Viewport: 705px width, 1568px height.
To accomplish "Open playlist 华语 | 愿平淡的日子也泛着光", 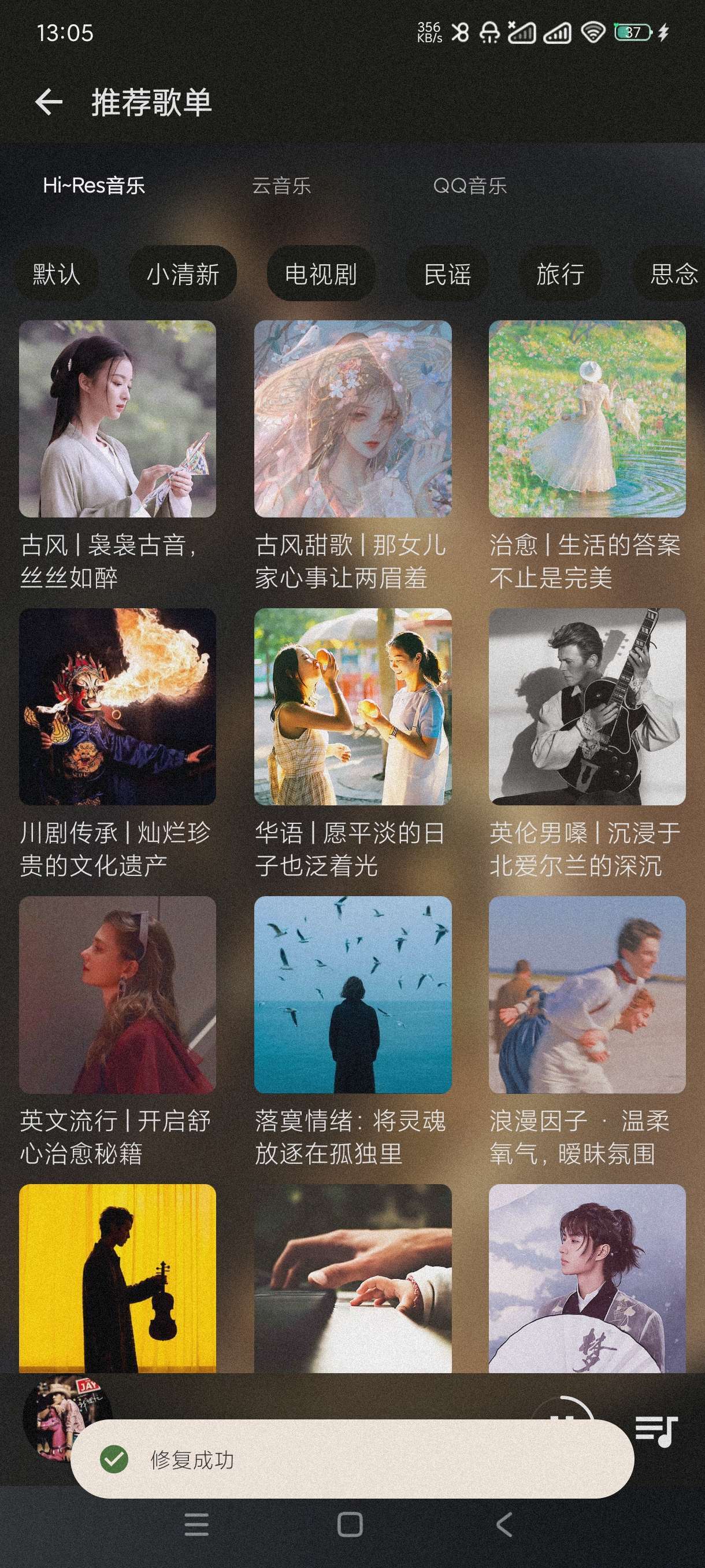I will tap(353, 706).
